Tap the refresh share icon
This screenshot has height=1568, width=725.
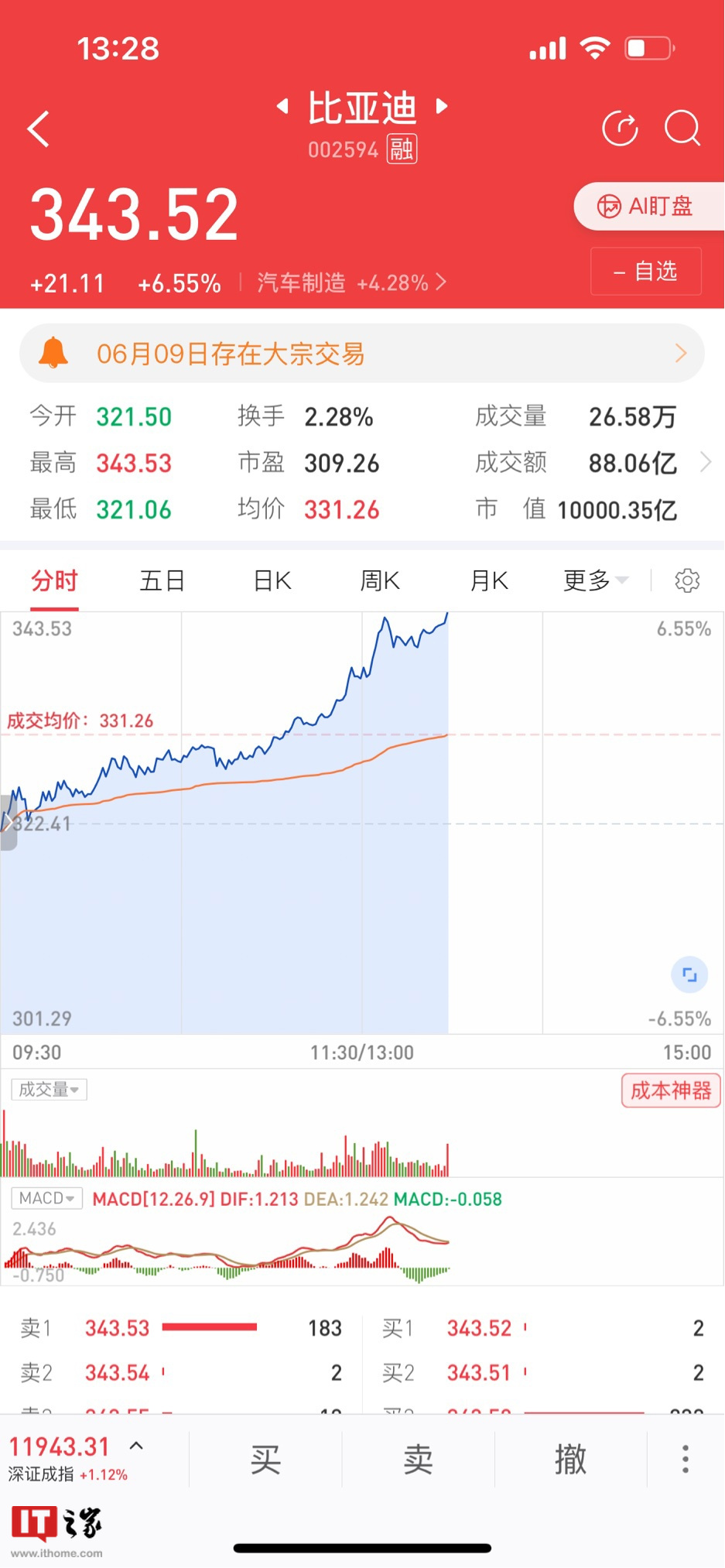[621, 128]
